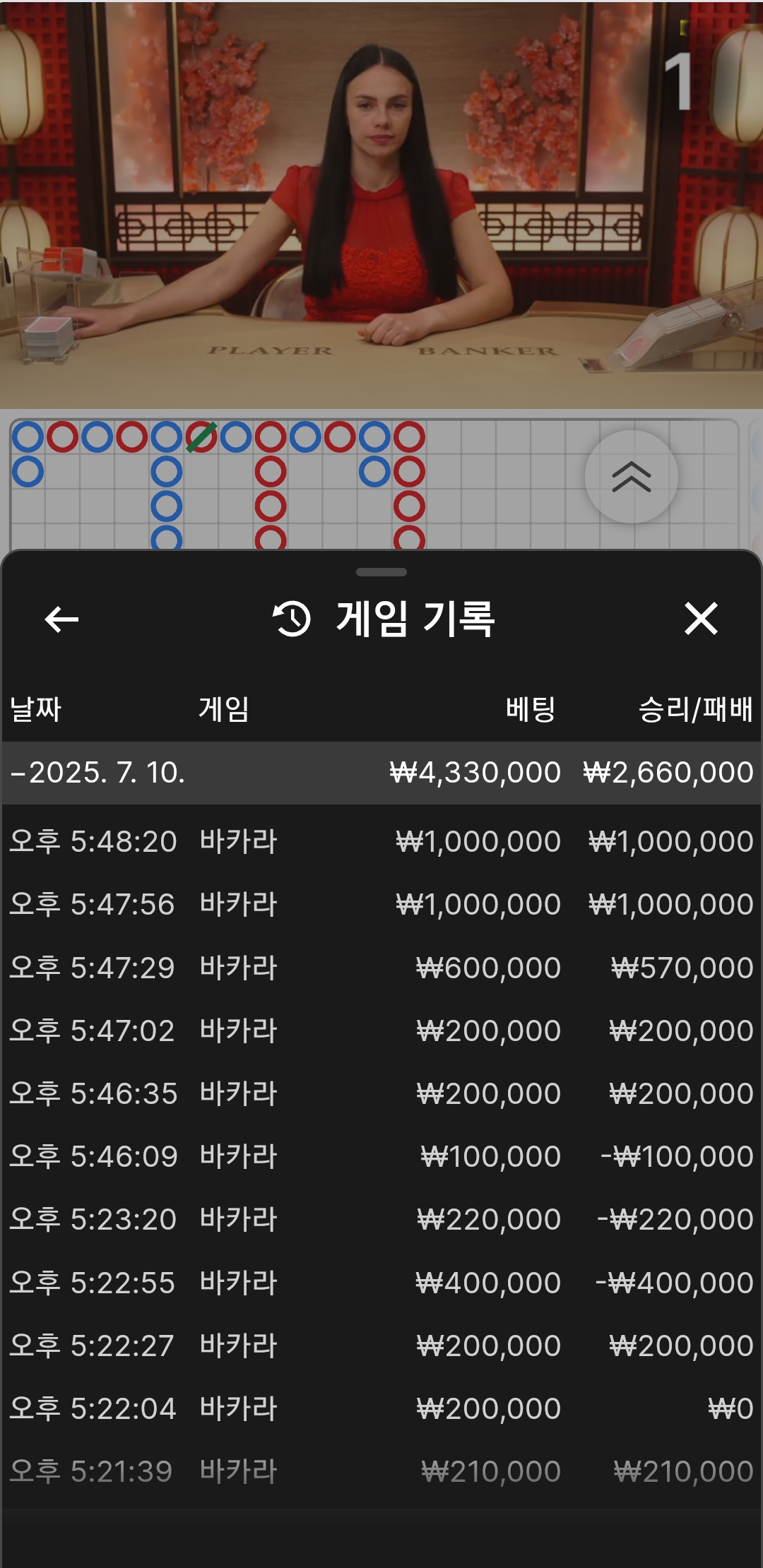Open the 오후 5:48:20 바카라 record

[381, 841]
